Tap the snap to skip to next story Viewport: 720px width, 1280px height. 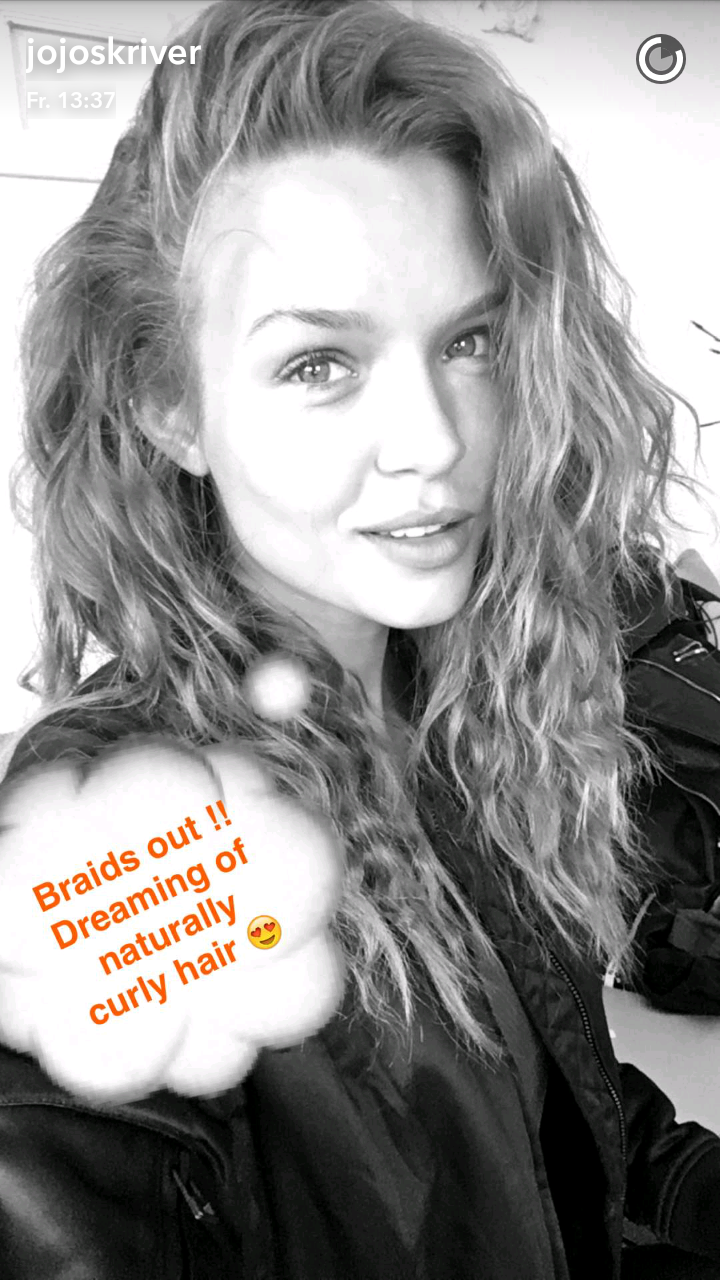pos(360,640)
